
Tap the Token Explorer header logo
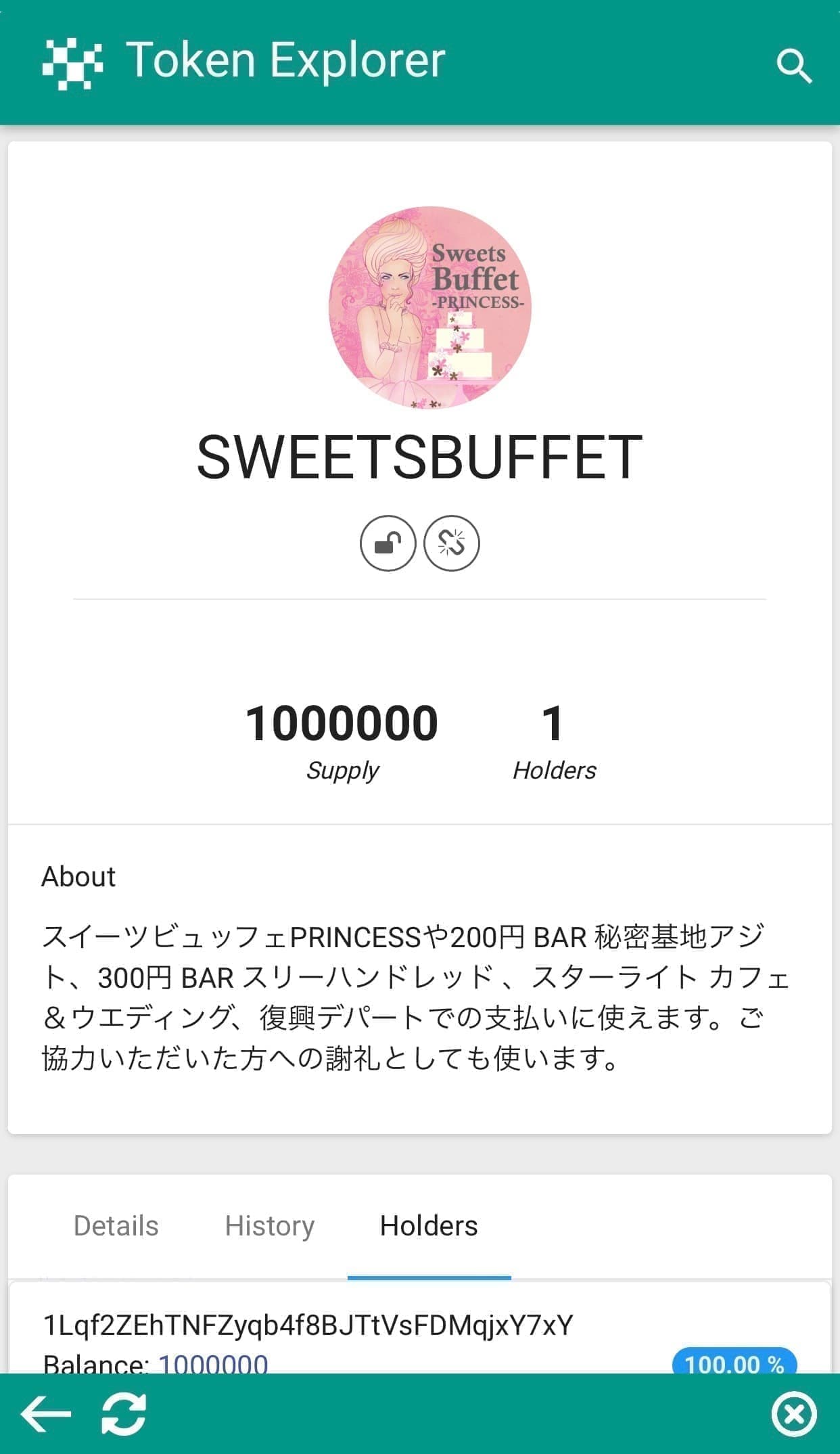click(73, 64)
